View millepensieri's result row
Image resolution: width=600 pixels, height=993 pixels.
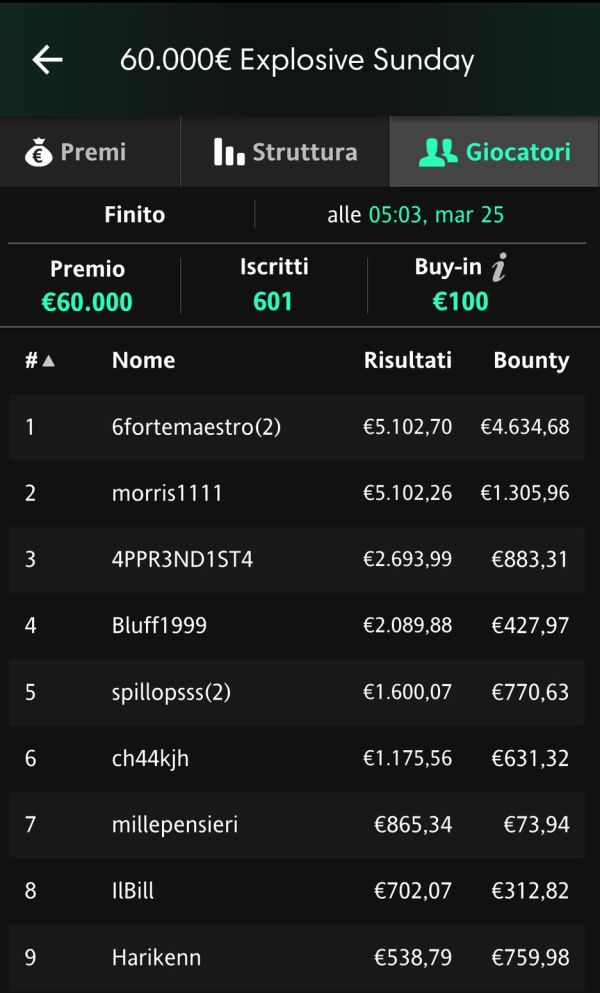pyautogui.click(x=297, y=825)
